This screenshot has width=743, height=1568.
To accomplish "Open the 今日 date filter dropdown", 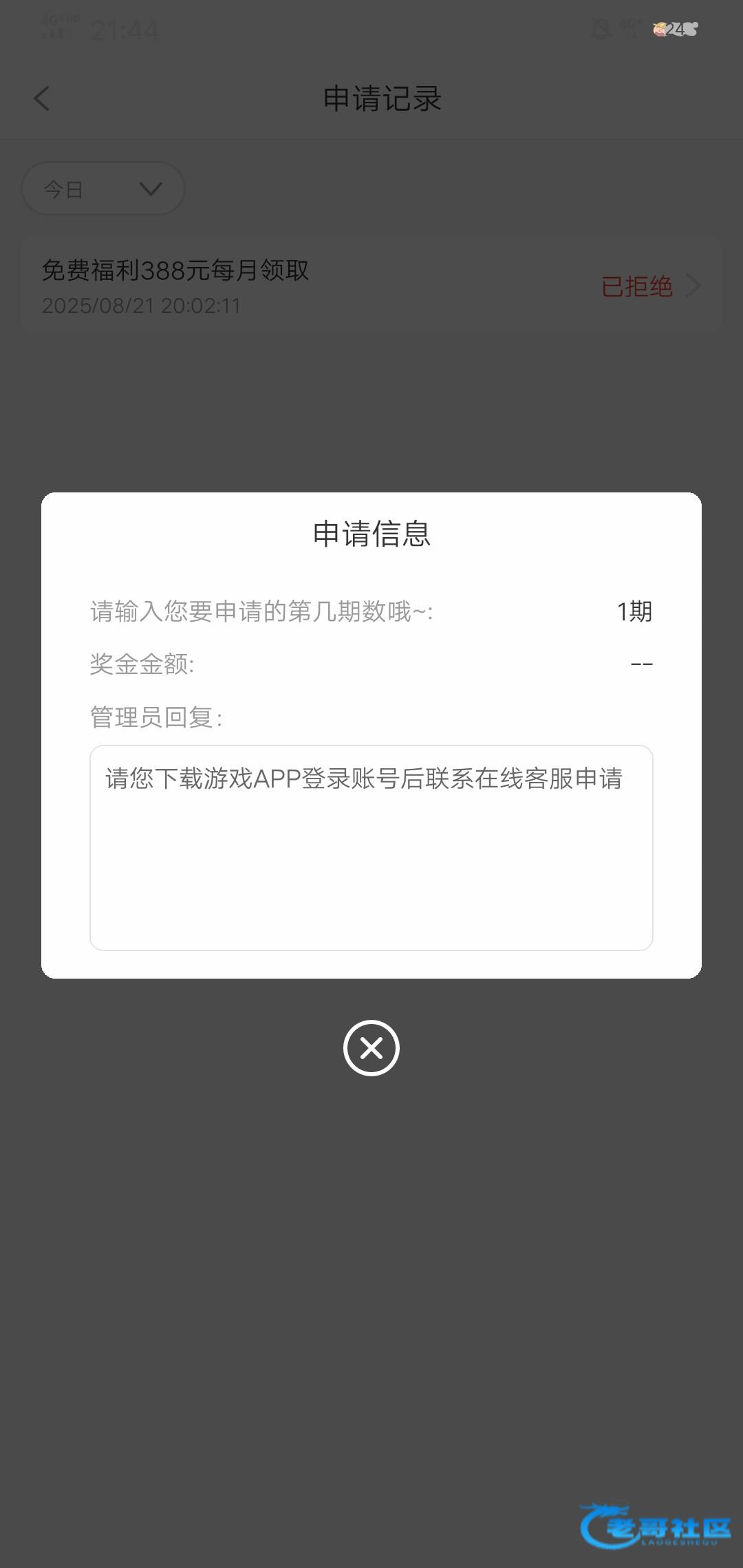I will (103, 188).
